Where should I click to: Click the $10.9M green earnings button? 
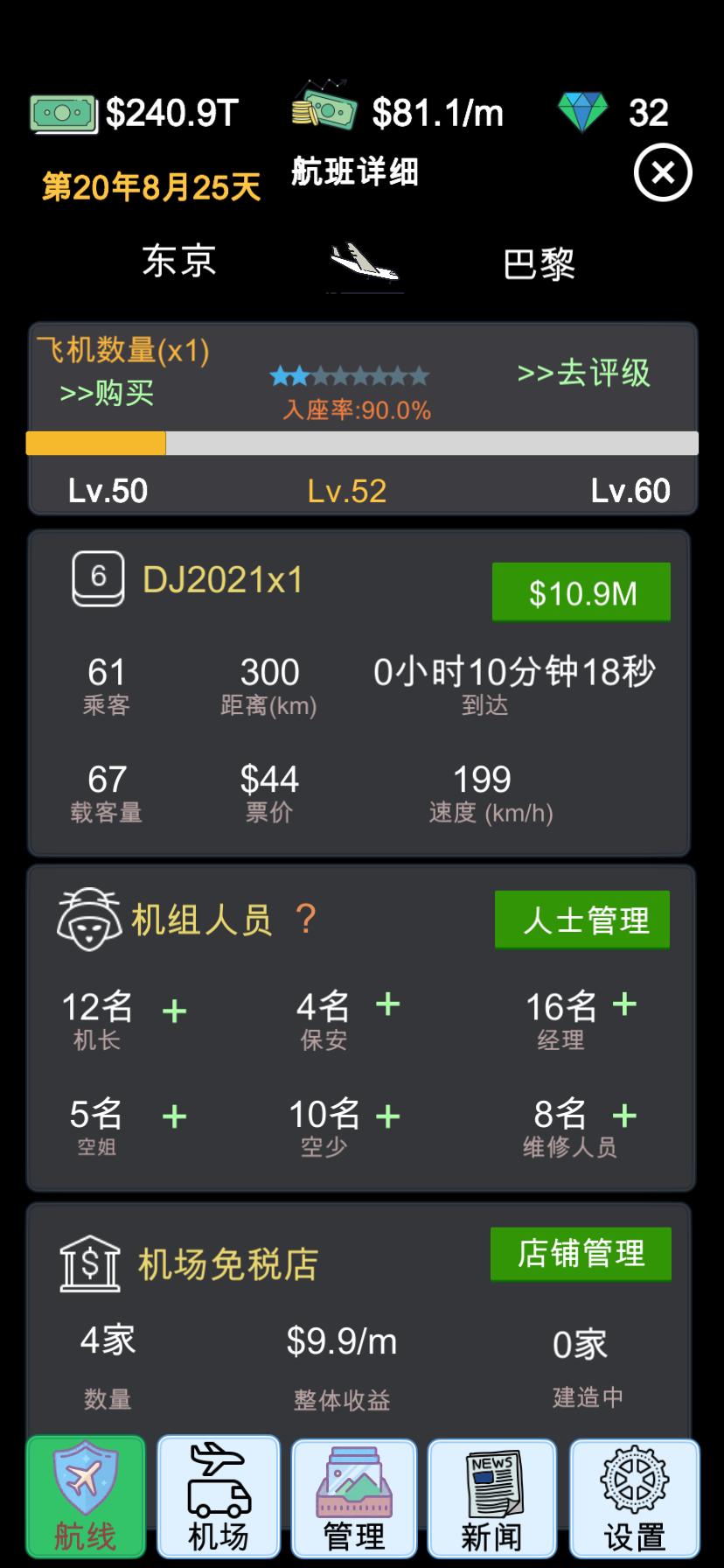point(581,591)
